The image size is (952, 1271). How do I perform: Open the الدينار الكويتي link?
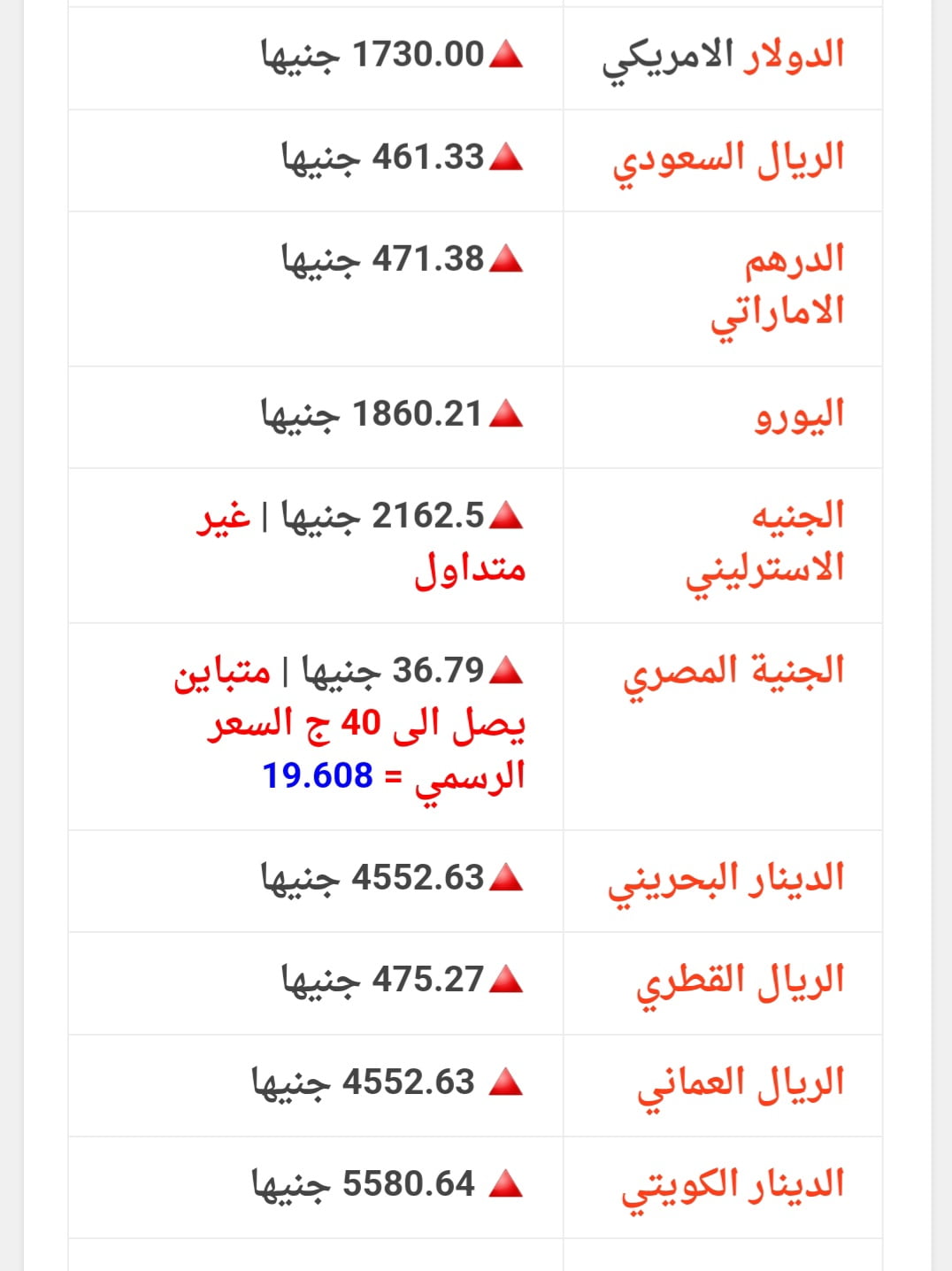point(733,1186)
